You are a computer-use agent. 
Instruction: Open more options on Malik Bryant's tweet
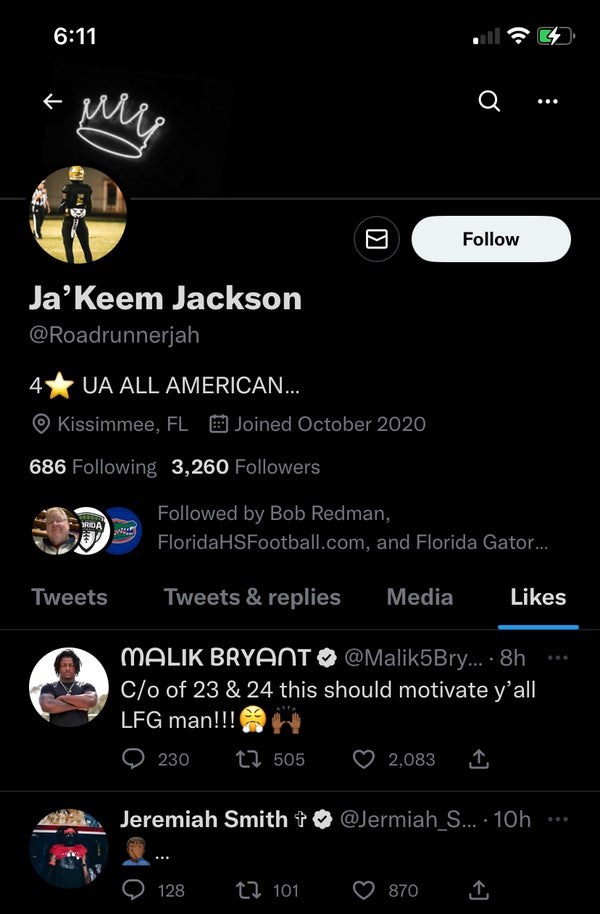558,657
